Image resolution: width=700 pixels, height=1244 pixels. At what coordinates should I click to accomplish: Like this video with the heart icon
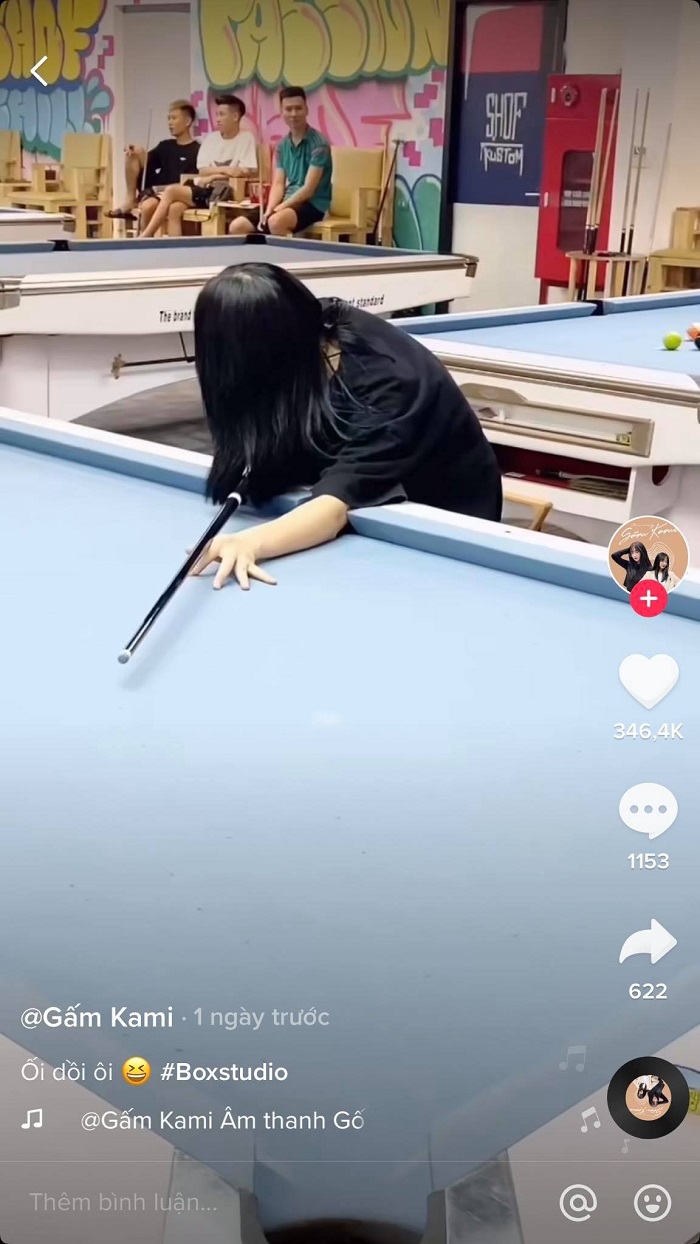point(648,682)
